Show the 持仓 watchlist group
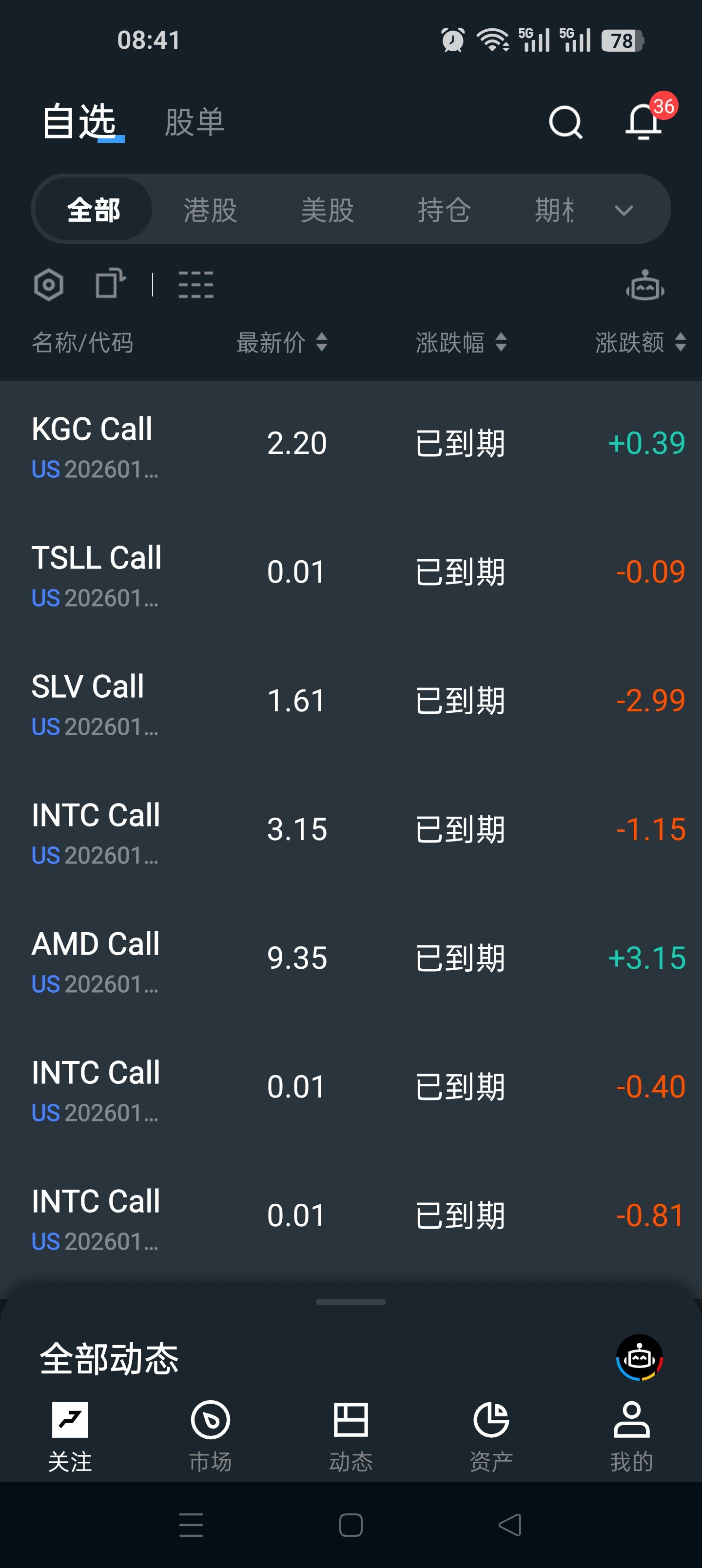The height and width of the screenshot is (1568, 702). [444, 210]
